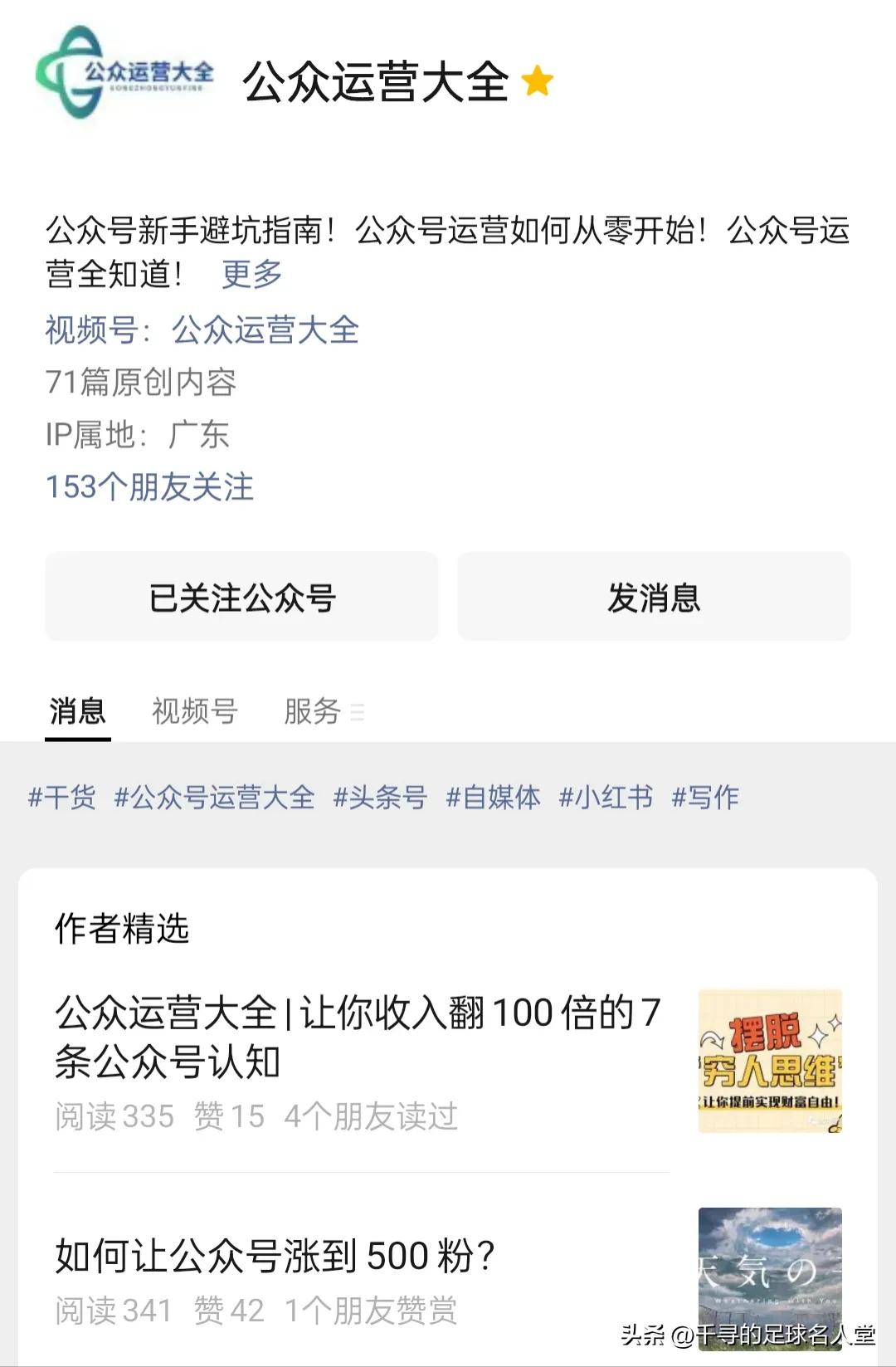The image size is (896, 1367).
Task: Click the 发消息 button
Action: coord(652,597)
